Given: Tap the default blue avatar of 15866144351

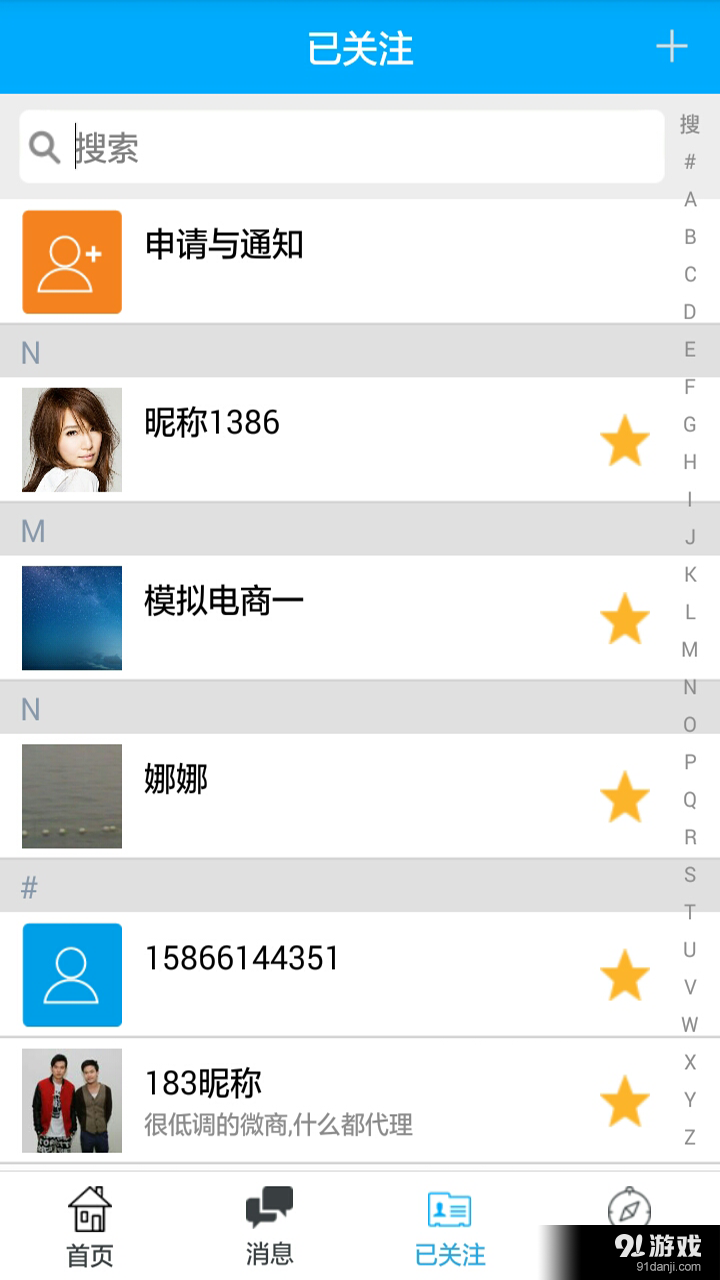Looking at the screenshot, I should pyautogui.click(x=72, y=975).
